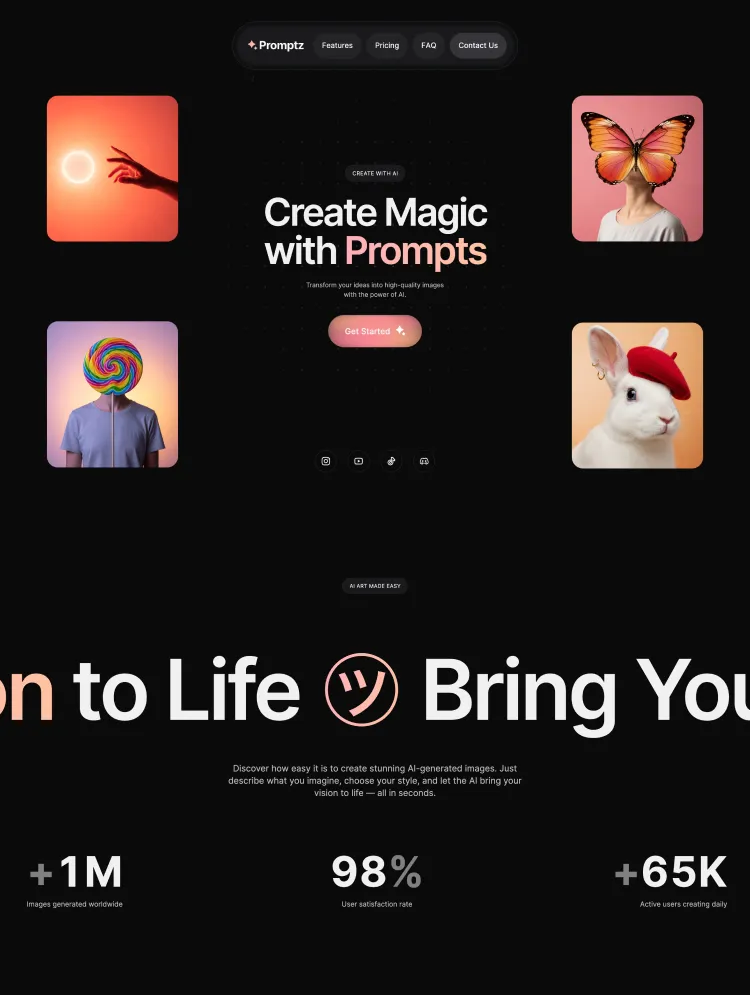Click the 98% user satisfaction stat

coord(375,871)
